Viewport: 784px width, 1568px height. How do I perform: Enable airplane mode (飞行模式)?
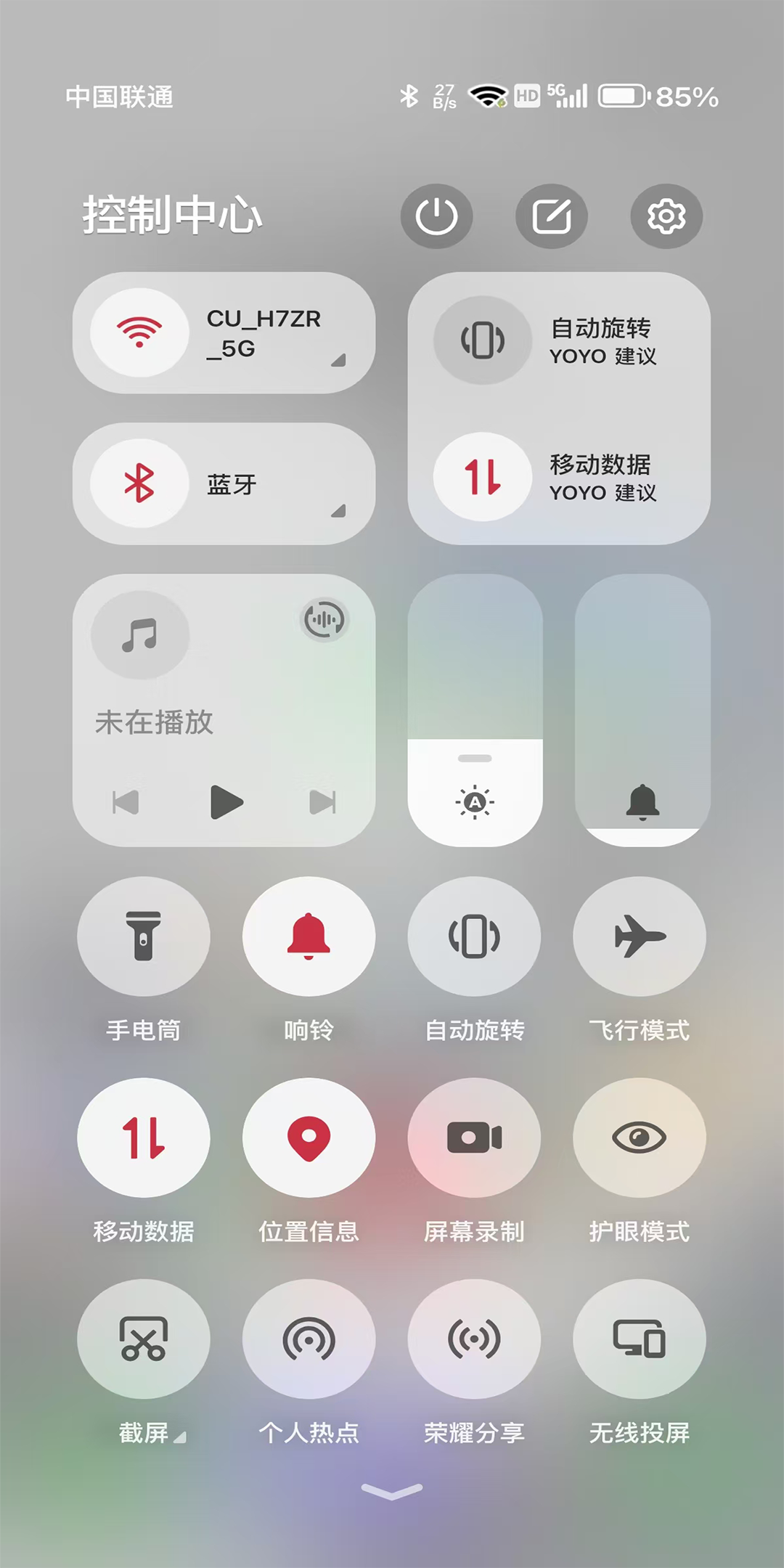(639, 936)
